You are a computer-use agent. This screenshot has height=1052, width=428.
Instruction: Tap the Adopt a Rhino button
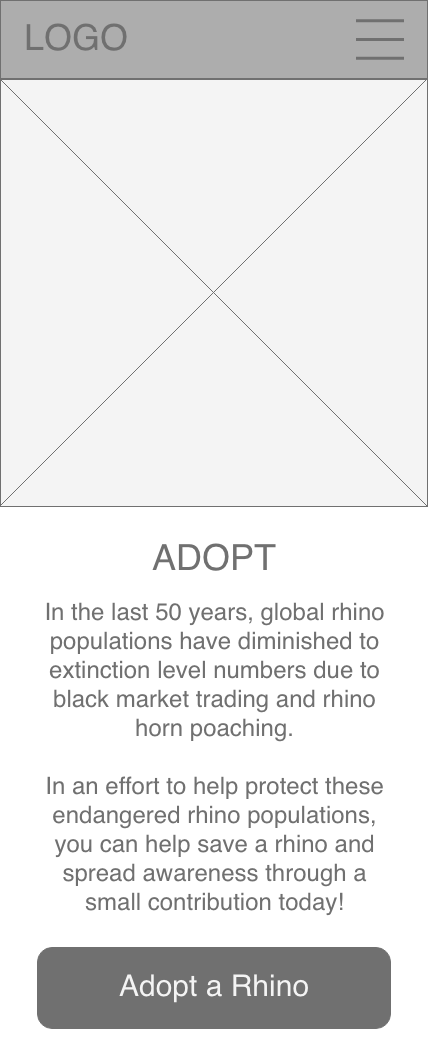tap(214, 988)
